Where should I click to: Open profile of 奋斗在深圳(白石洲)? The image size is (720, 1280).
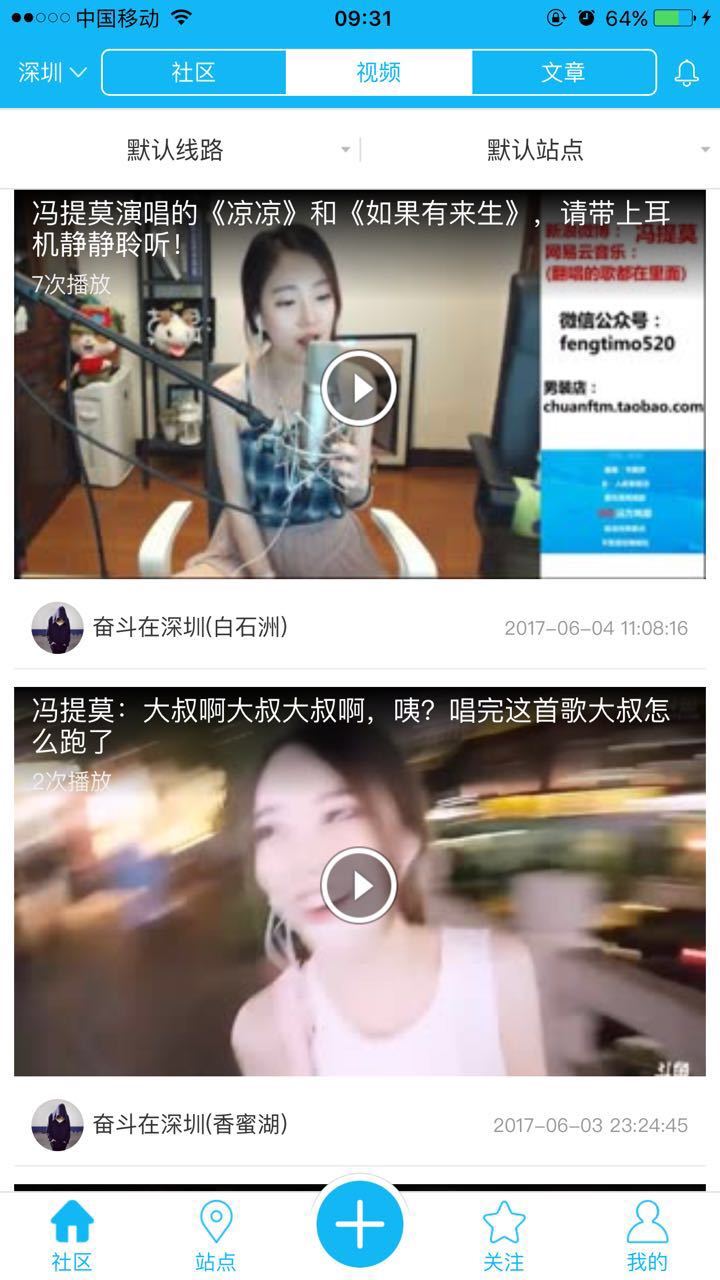click(x=58, y=628)
